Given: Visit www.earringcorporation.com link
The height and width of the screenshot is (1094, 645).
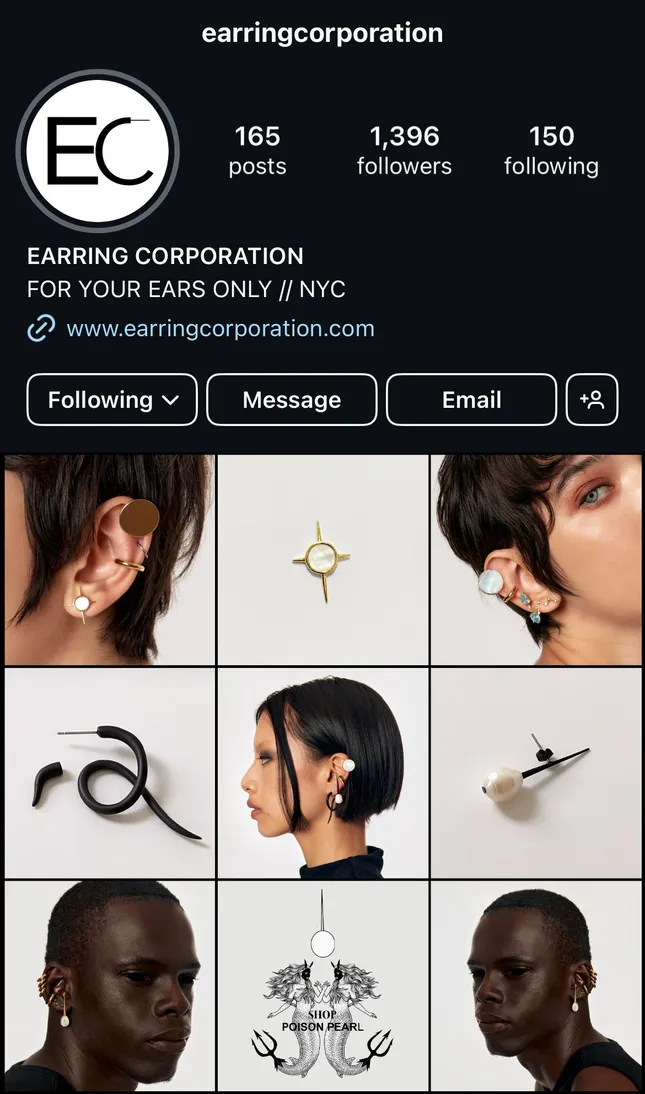Looking at the screenshot, I should [220, 328].
